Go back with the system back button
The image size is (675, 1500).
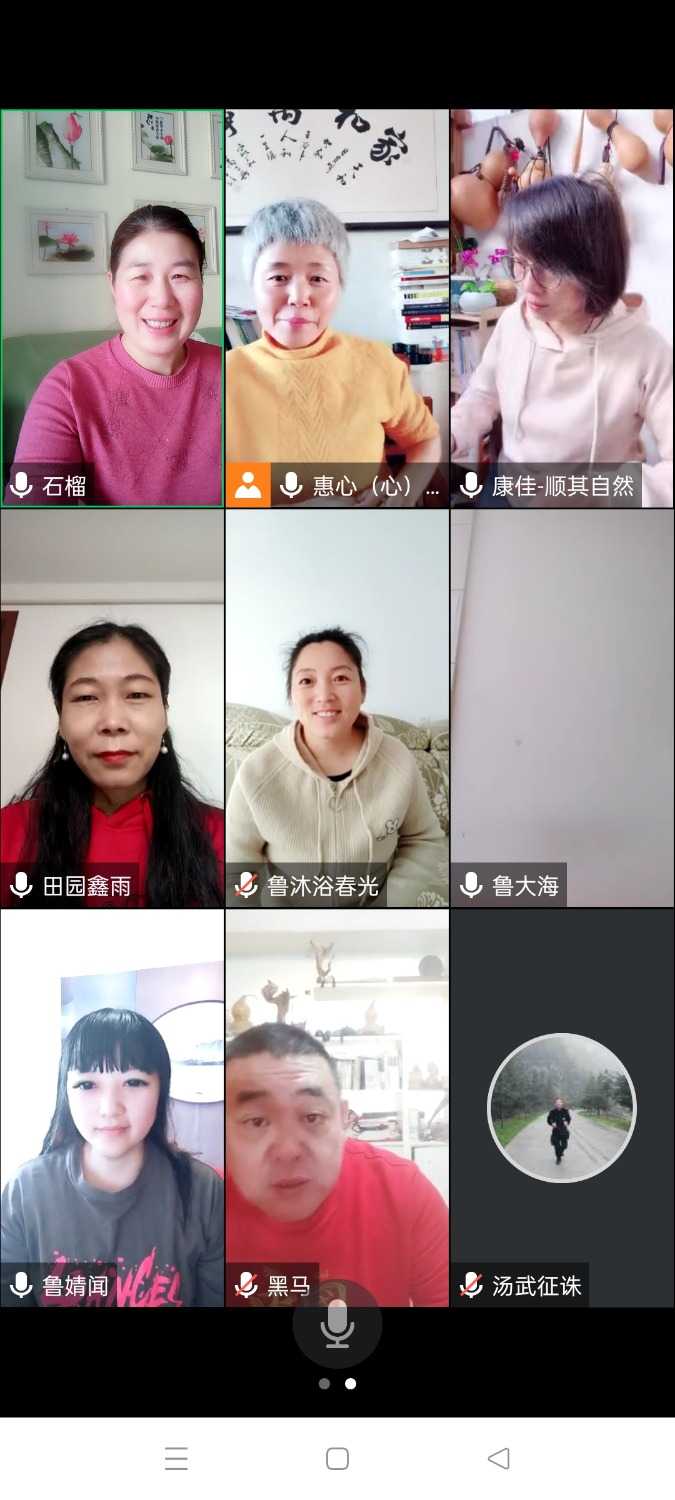pos(498,1458)
